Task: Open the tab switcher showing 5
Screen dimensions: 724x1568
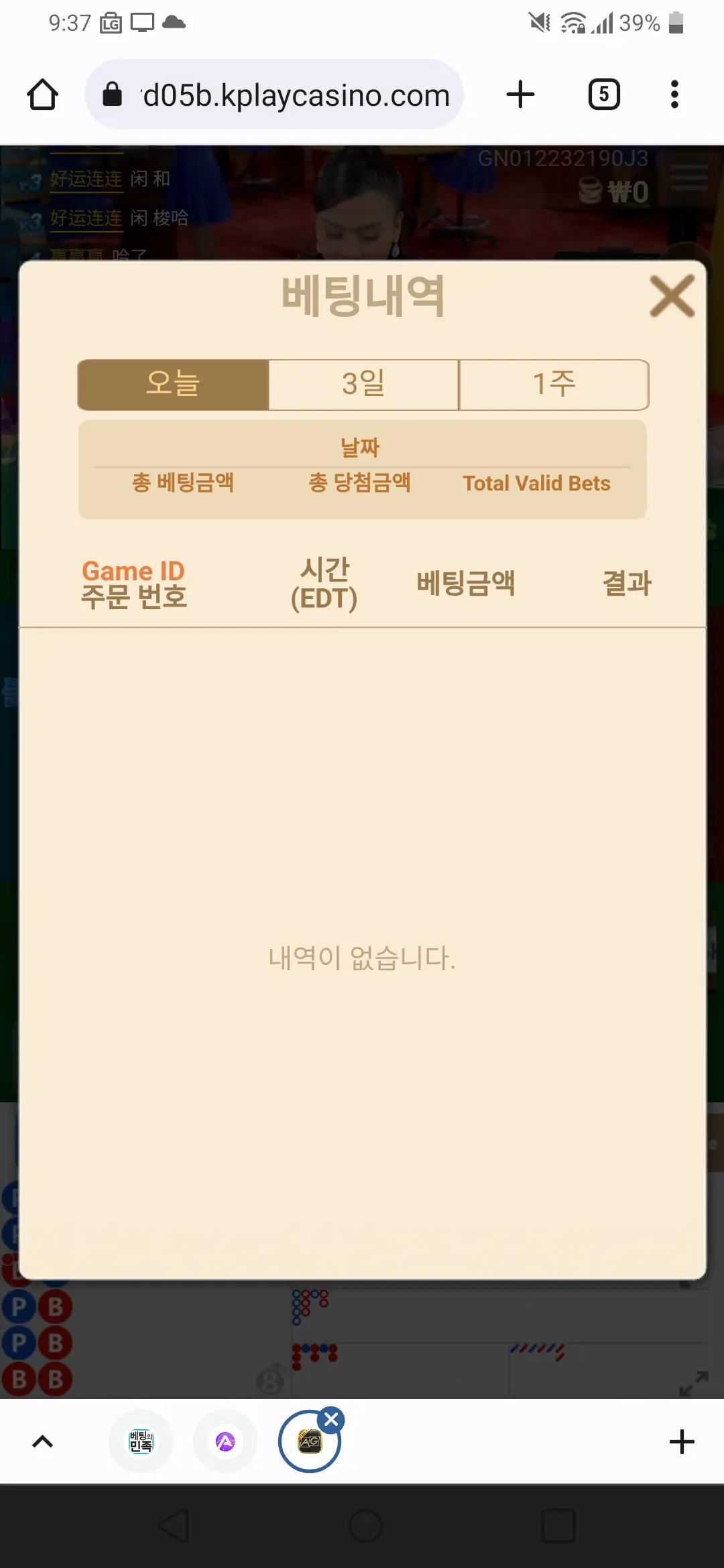Action: click(x=604, y=94)
